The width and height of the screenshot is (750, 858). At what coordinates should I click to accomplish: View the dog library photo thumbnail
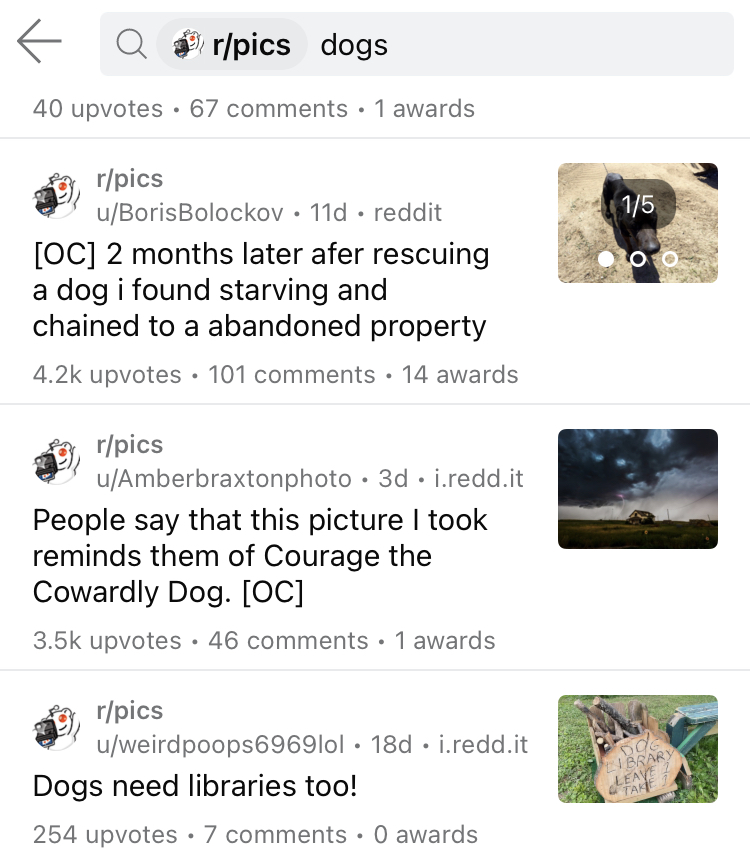[x=637, y=749]
